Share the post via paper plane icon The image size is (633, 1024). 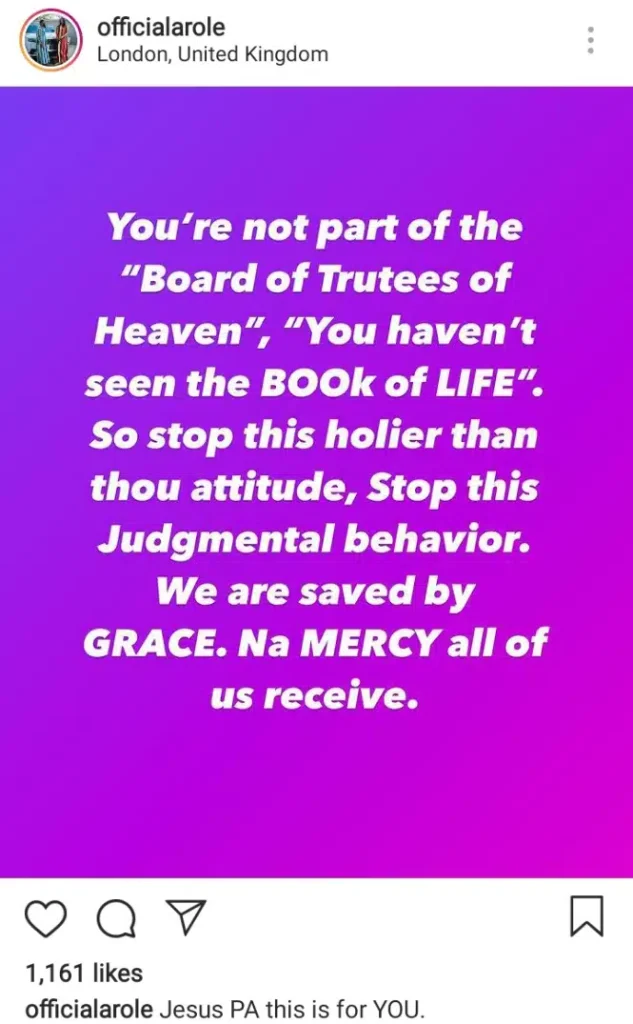185,916
